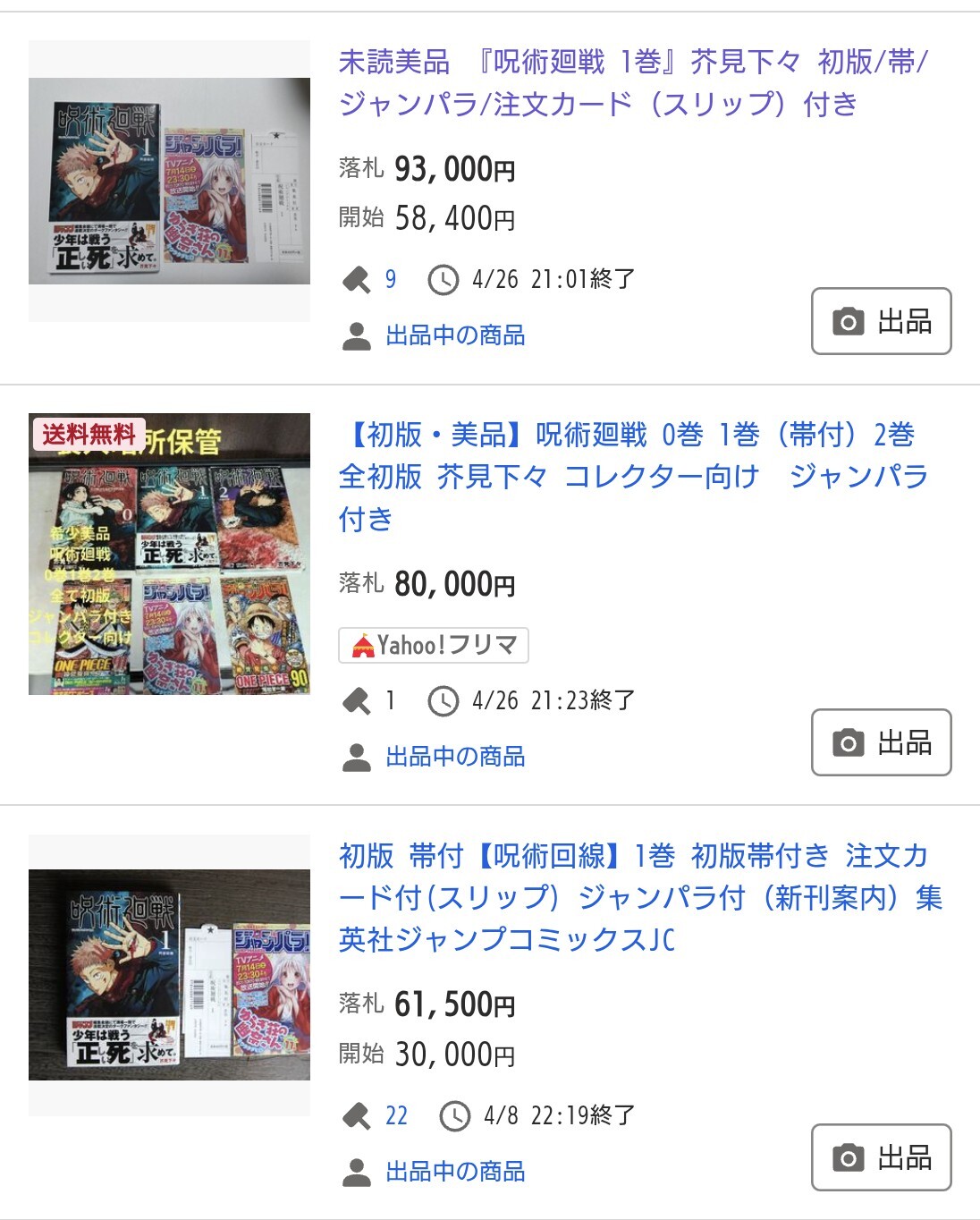Screen dimensions: 980x1220
Task: Tap 出品 button for the 93,000円 item
Action: coord(881,321)
